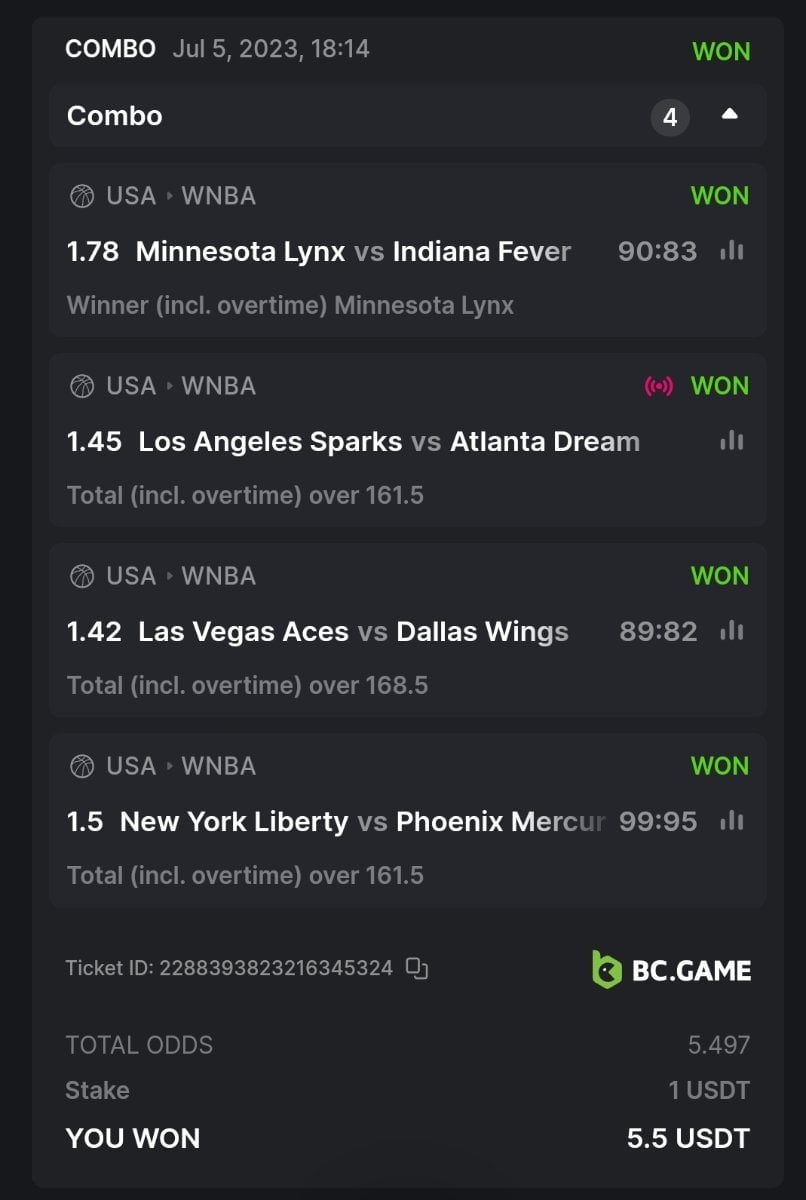Open stats for Minnesota Lynx vs Indiana Fever
Screen dimensions: 806x1200
(732, 251)
